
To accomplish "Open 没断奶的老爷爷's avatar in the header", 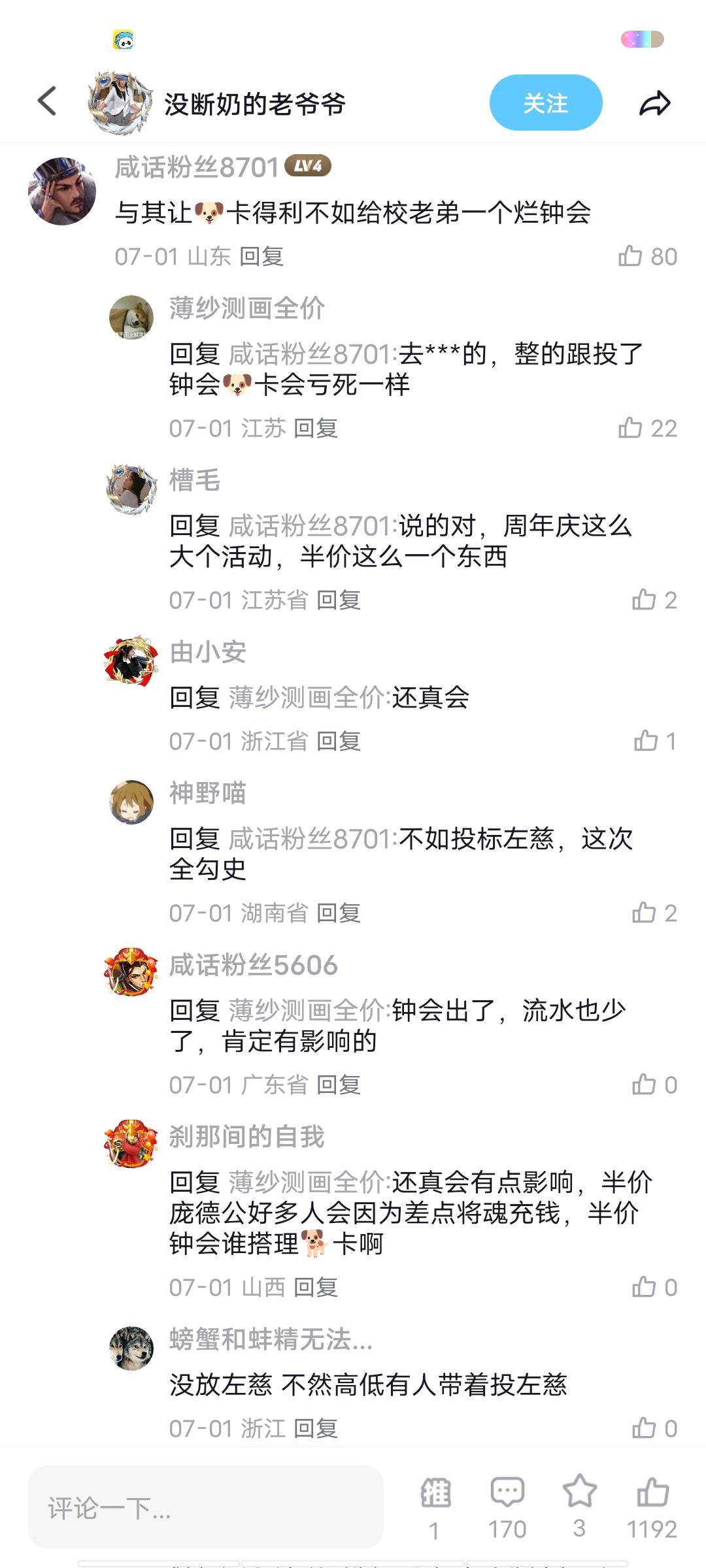I will [121, 103].
